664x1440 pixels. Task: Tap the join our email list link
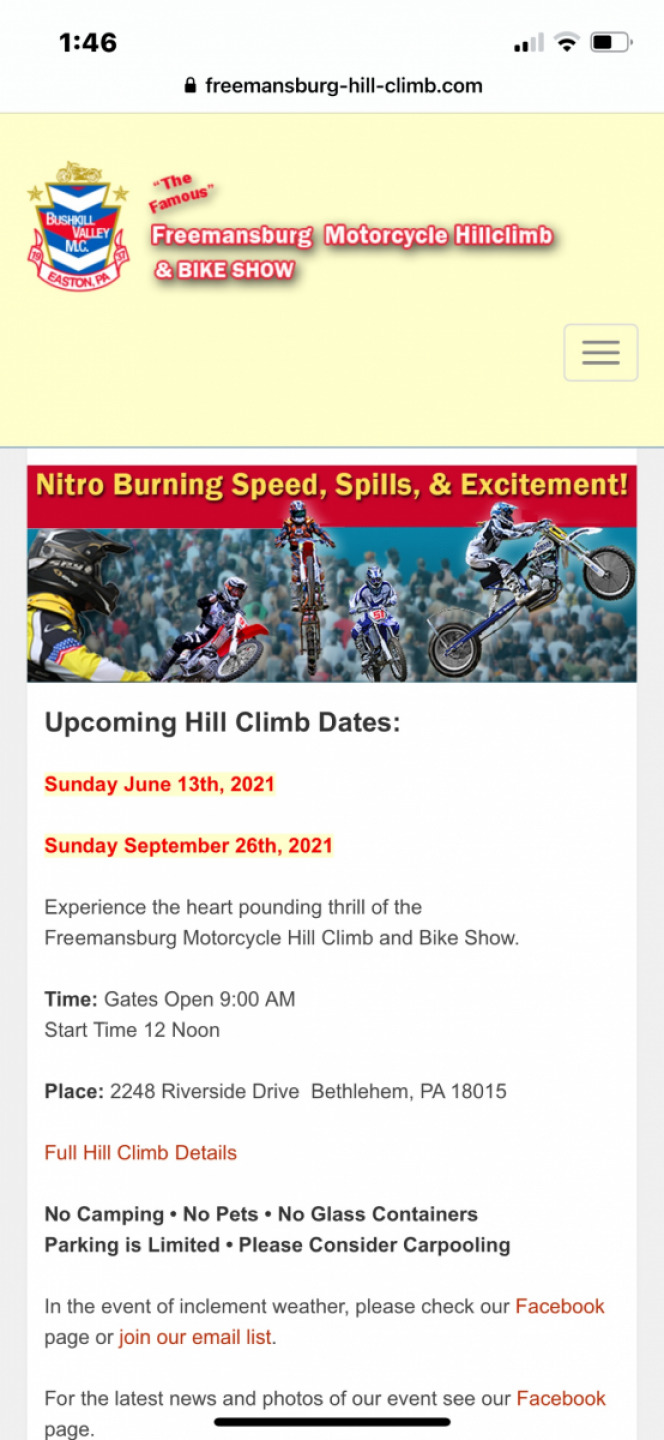(195, 1337)
